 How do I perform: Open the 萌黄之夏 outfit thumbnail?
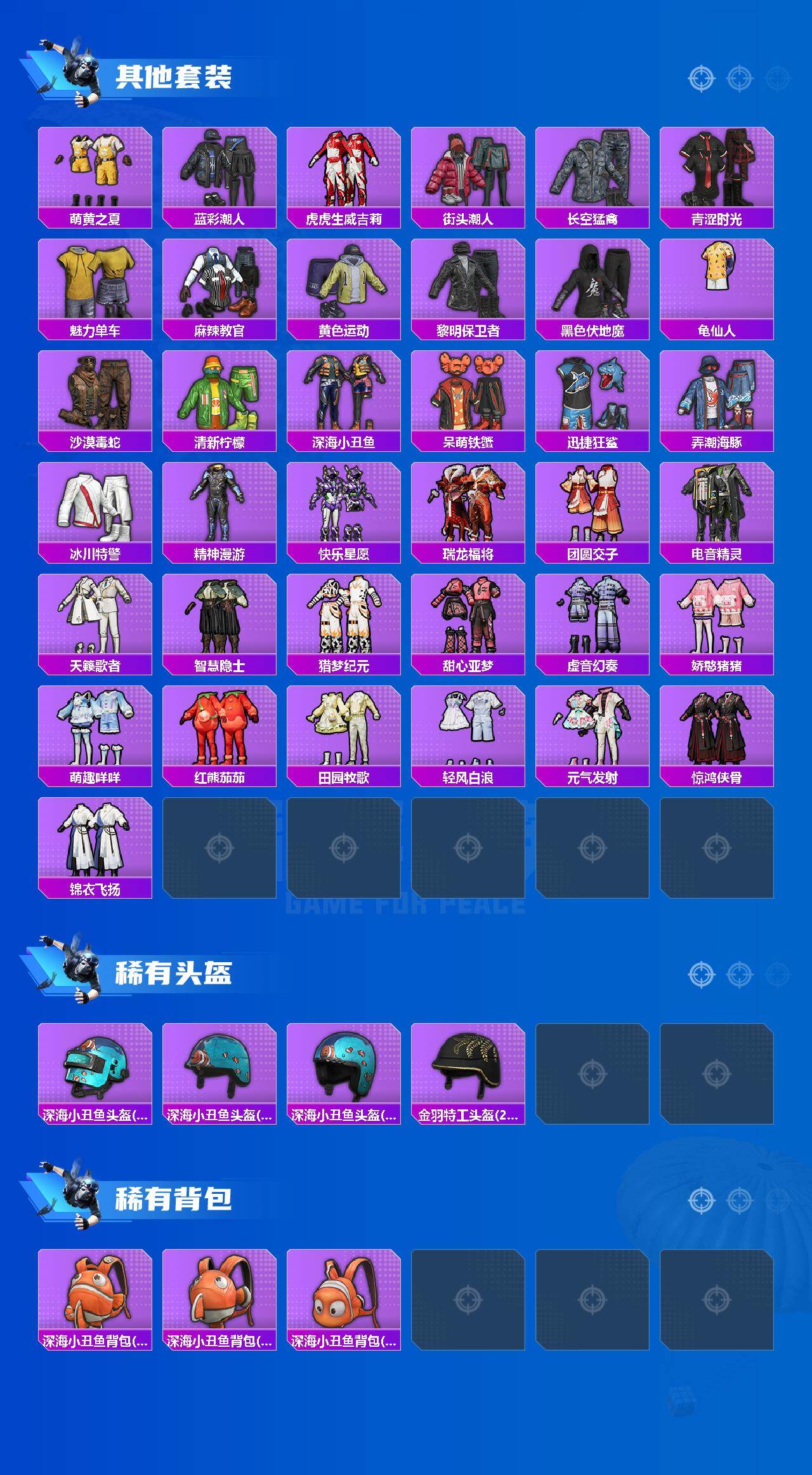(x=95, y=168)
